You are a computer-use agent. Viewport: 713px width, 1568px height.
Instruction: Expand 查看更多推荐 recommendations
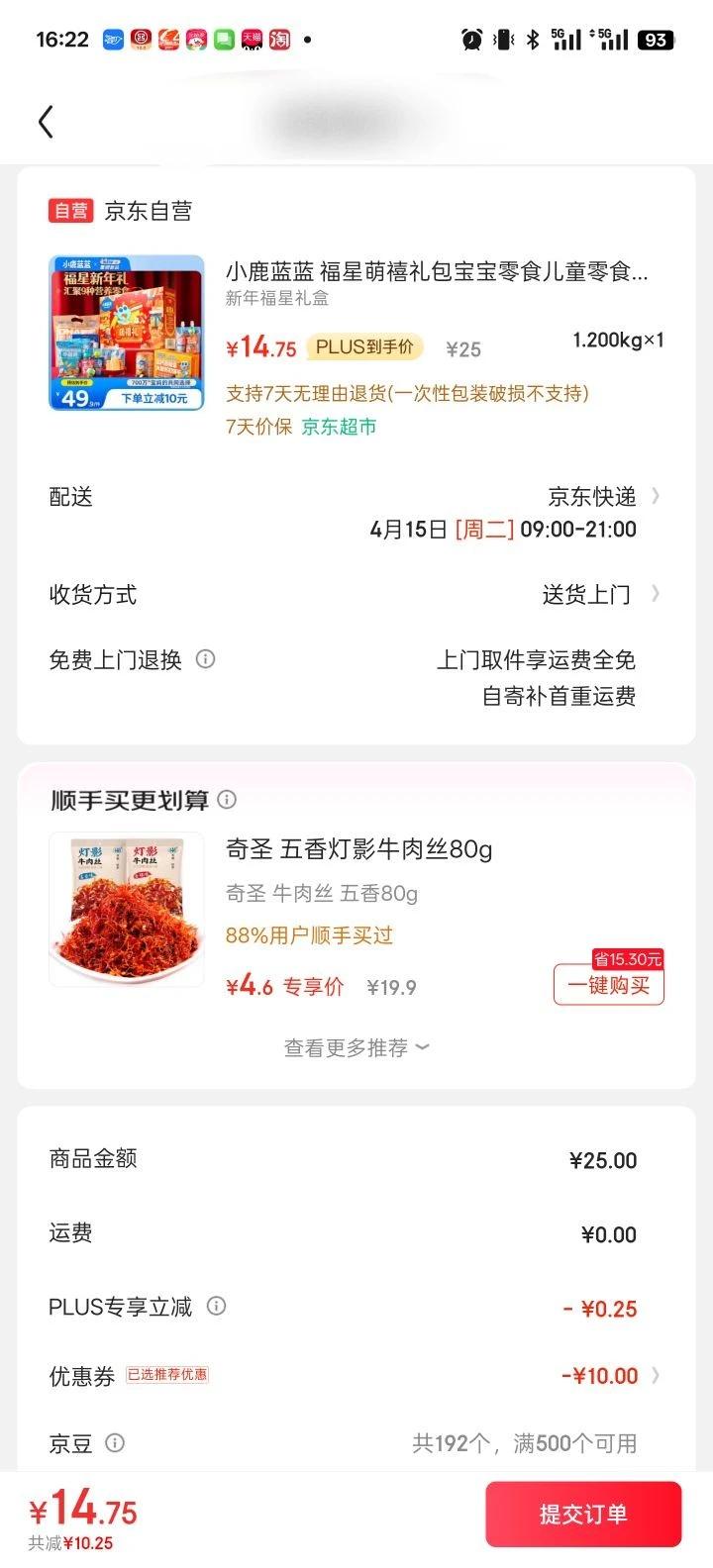(355, 1046)
